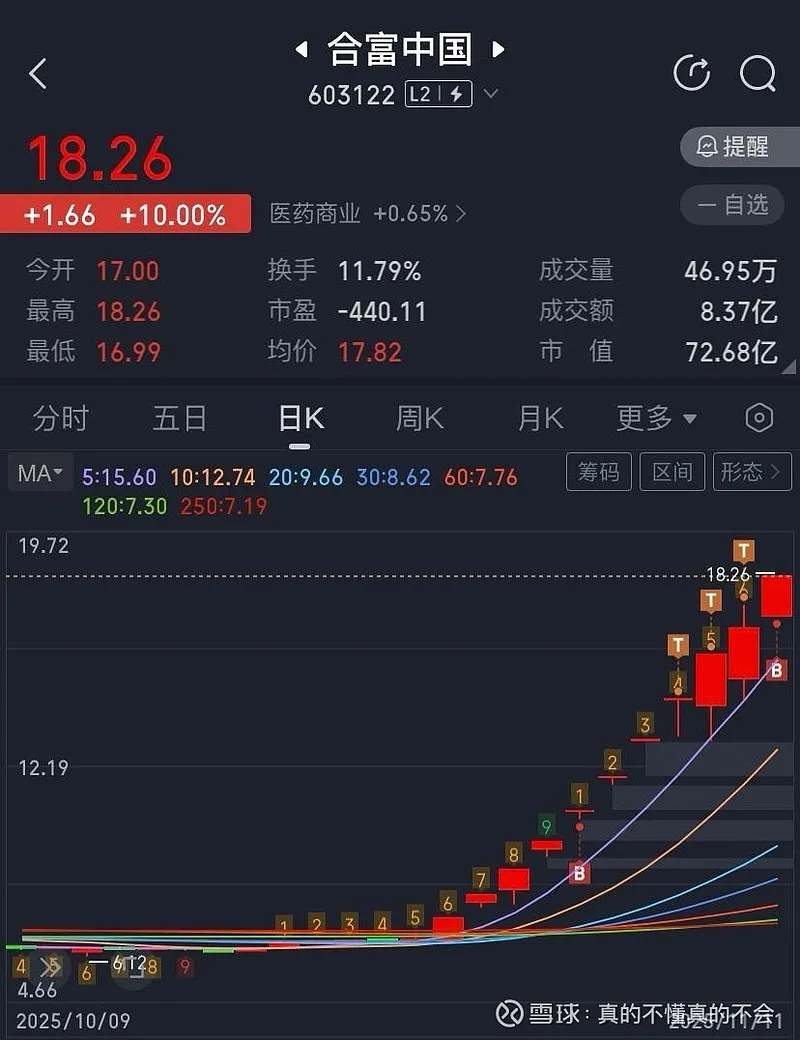The height and width of the screenshot is (1040, 800).
Task: Switch to the 五日 chart tab
Action: click(x=180, y=418)
